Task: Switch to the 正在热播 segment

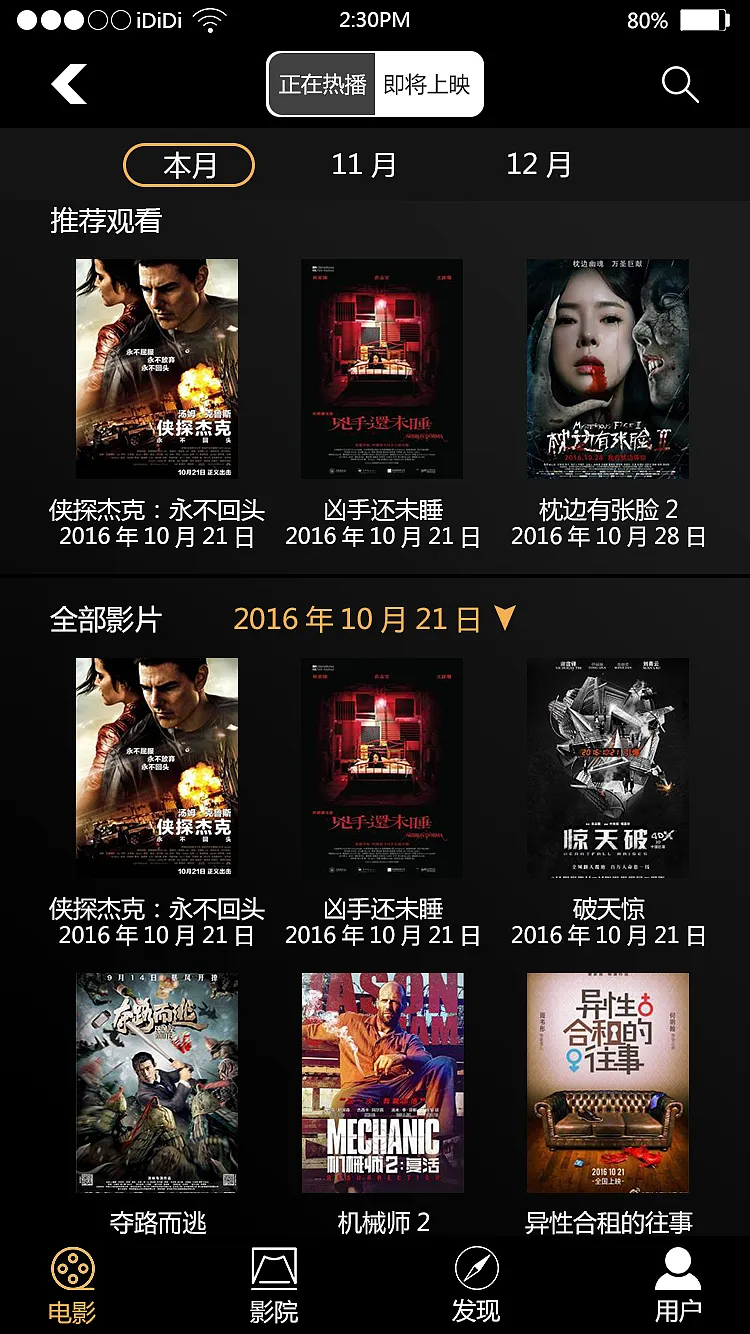Action: pos(322,85)
